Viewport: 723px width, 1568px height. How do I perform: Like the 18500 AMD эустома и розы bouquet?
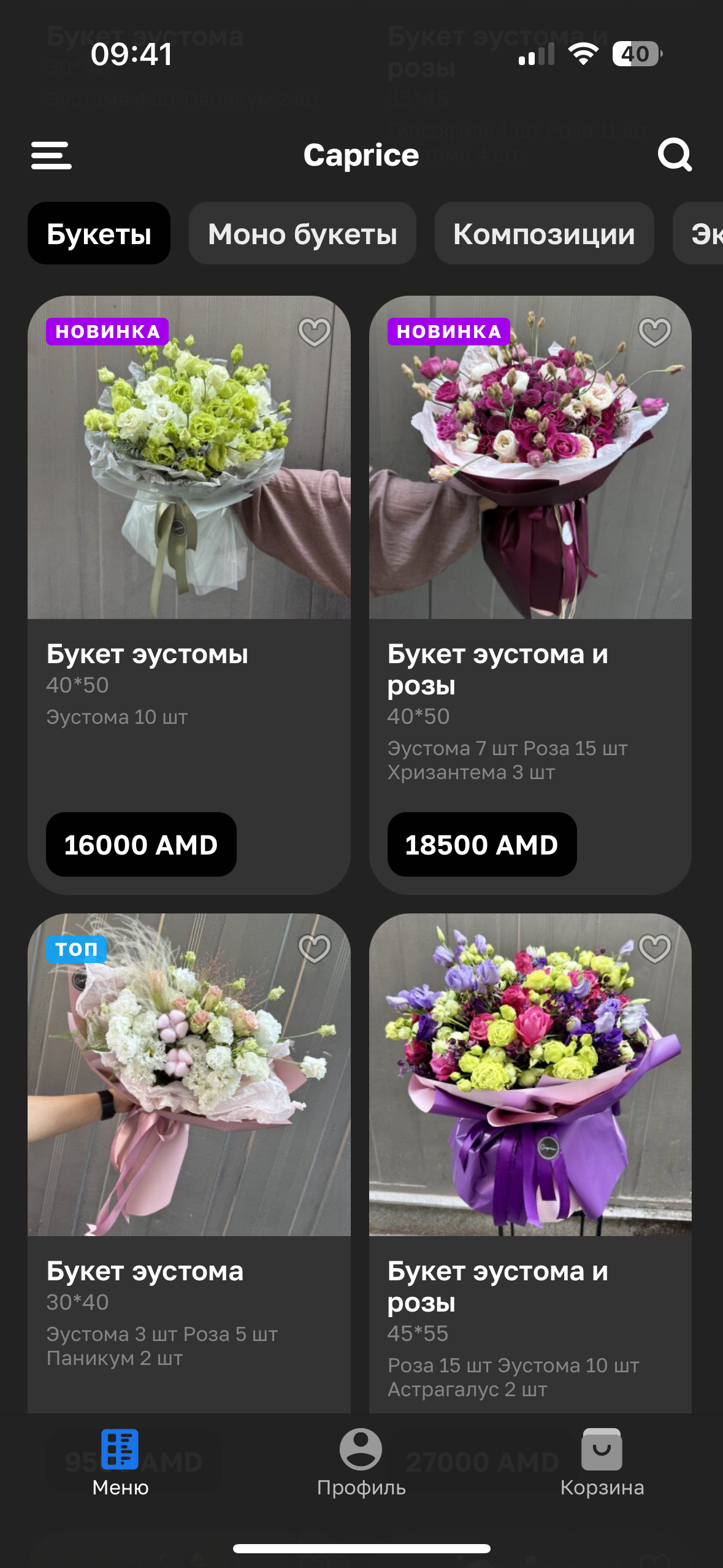point(654,332)
